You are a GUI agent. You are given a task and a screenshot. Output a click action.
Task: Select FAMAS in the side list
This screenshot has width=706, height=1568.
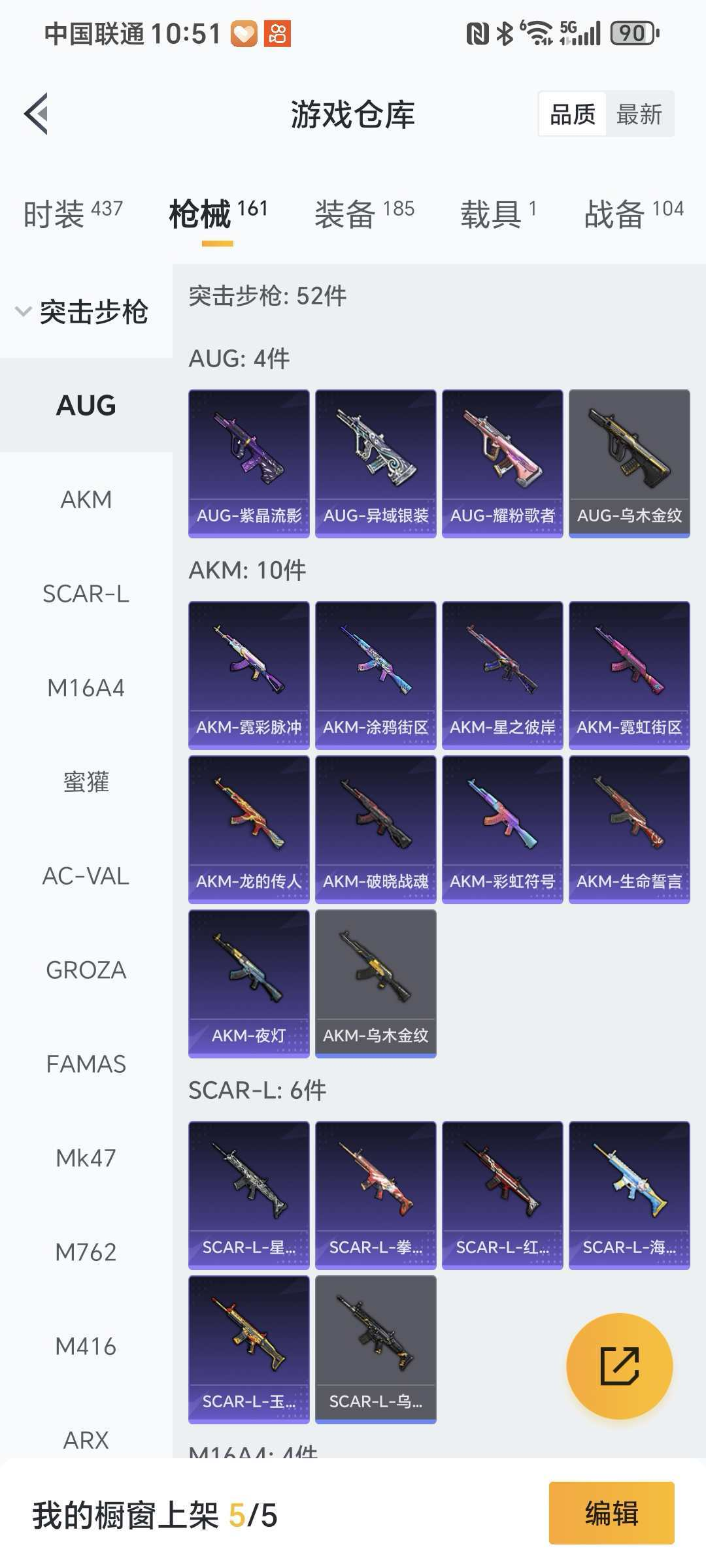click(x=86, y=1064)
